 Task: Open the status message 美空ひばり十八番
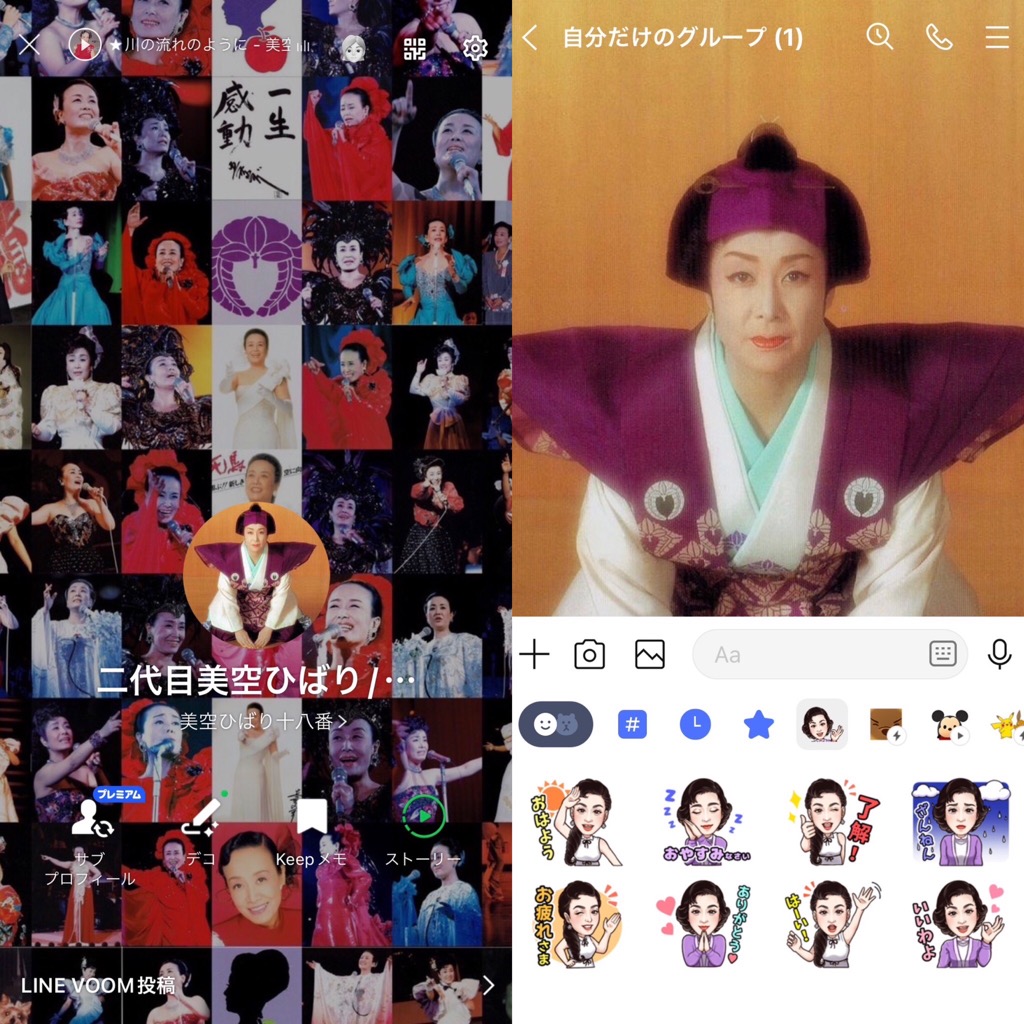tap(264, 721)
